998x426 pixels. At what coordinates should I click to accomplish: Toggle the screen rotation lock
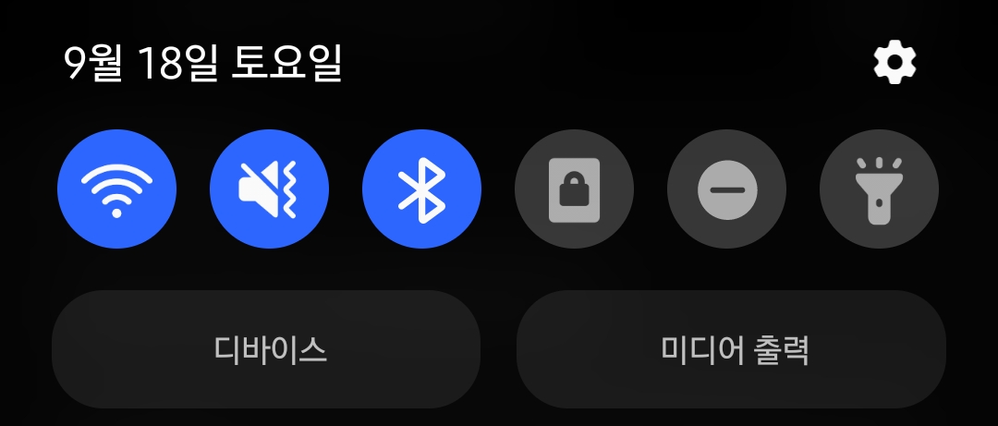574,189
